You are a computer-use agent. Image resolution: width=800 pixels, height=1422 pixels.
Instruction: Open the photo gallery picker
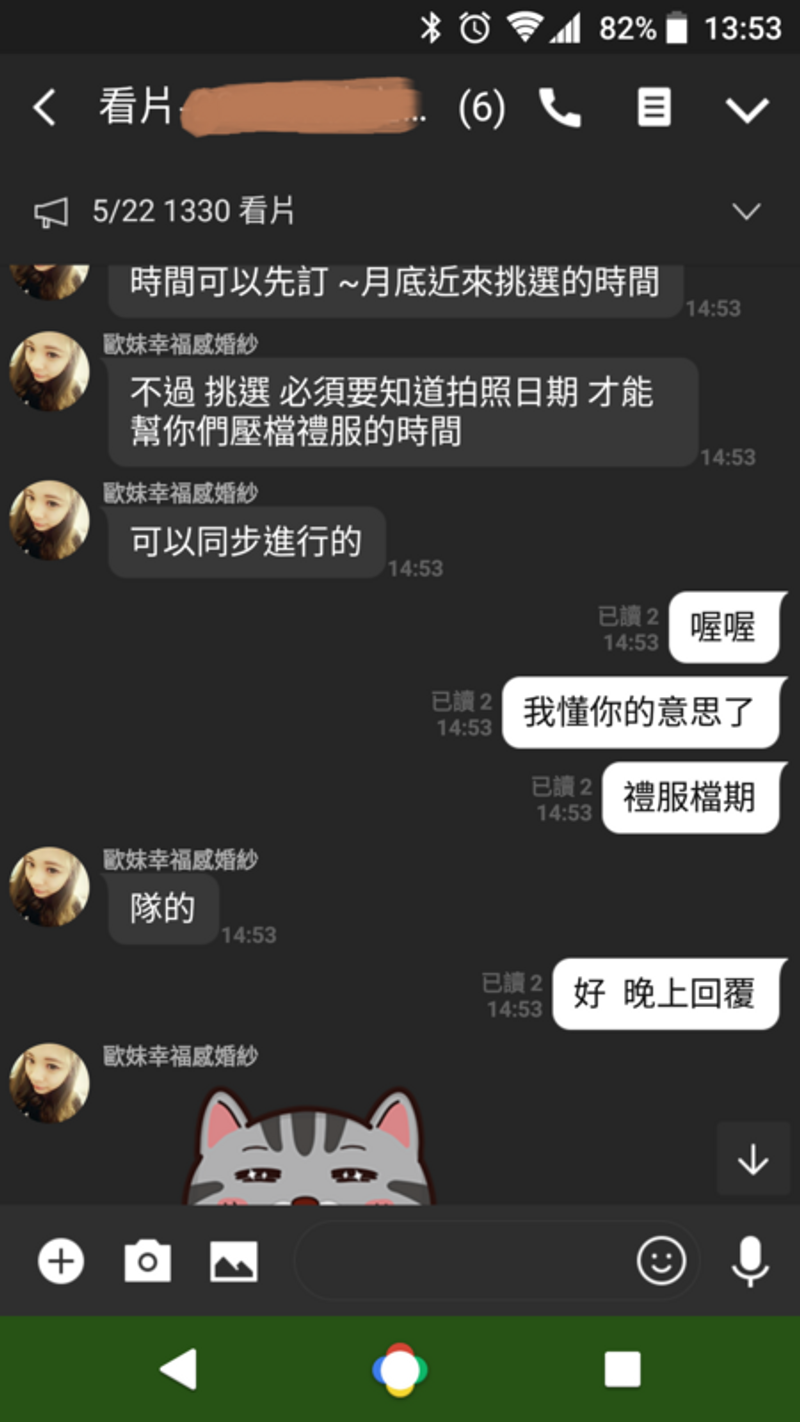[x=234, y=1261]
